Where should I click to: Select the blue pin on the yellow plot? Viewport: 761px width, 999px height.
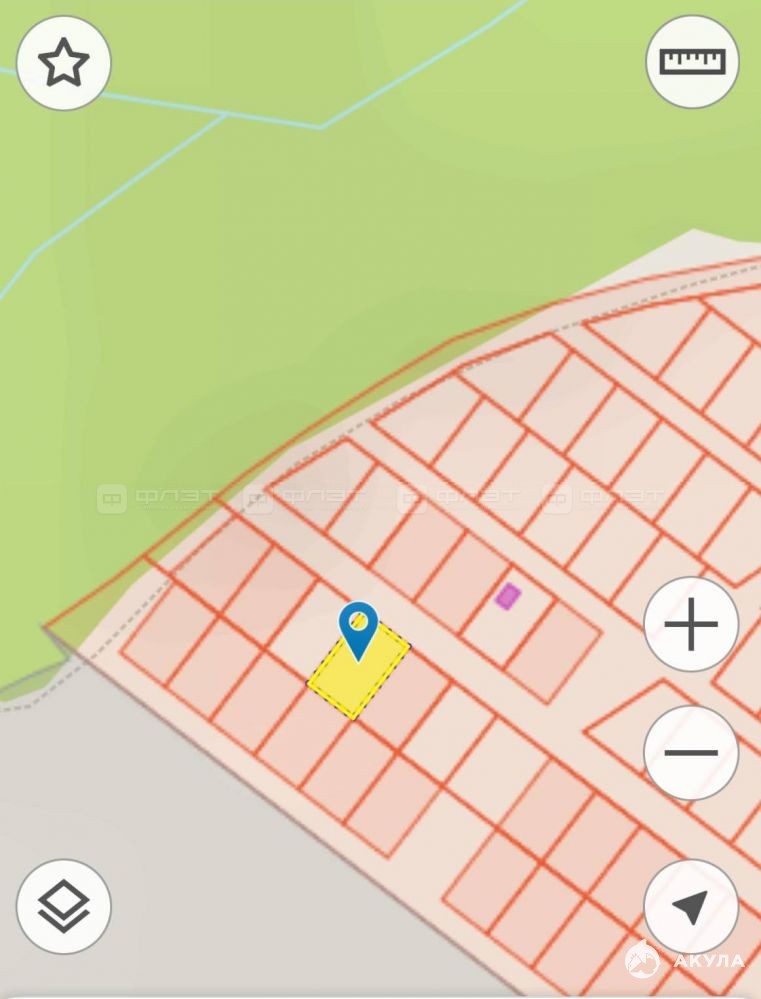[x=358, y=627]
